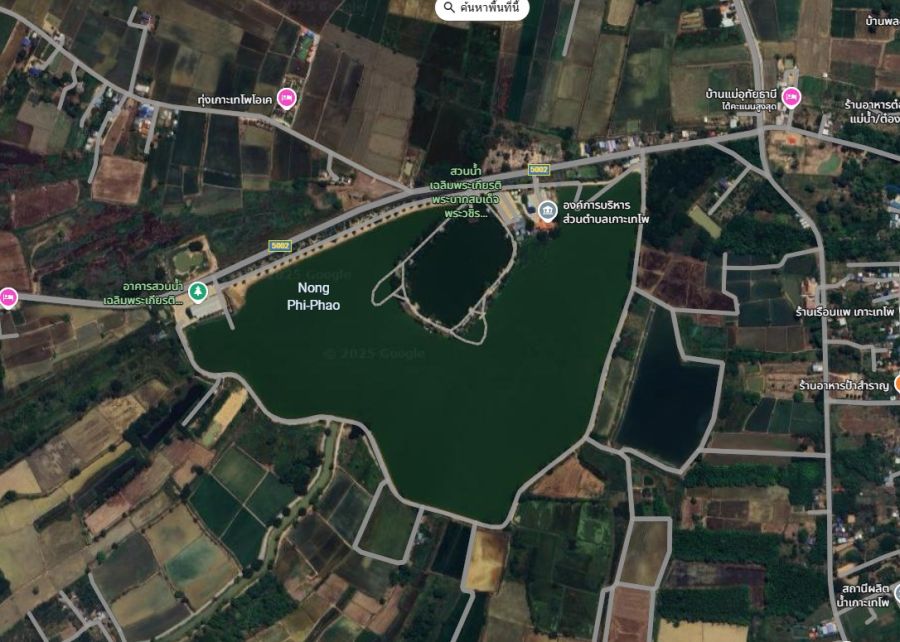The image size is (900, 642).
Task: Select the องค์การบริหารส่วนตำบลเกาะเทโพ marker
Action: [547, 210]
